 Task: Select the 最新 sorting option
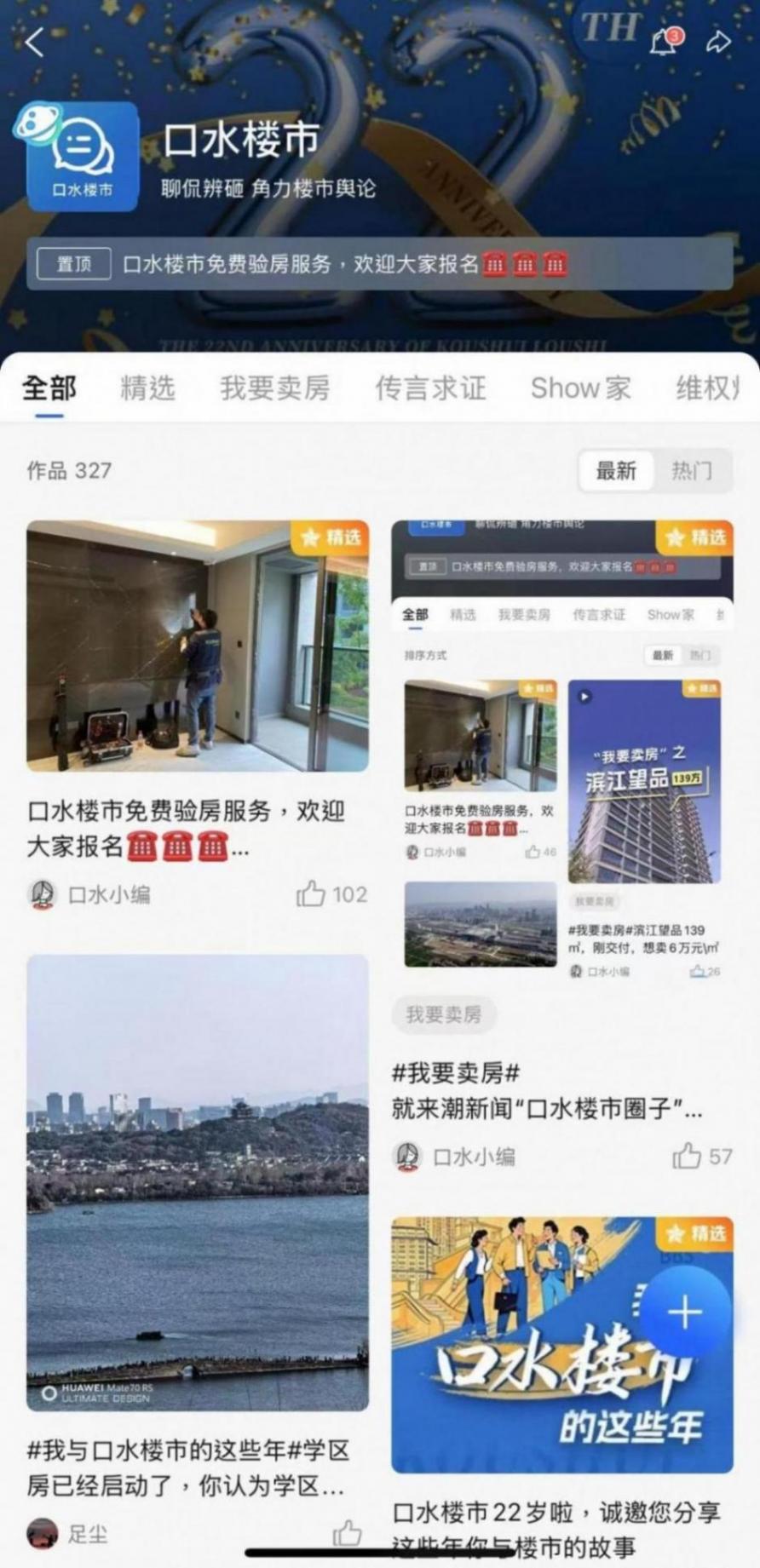point(617,472)
